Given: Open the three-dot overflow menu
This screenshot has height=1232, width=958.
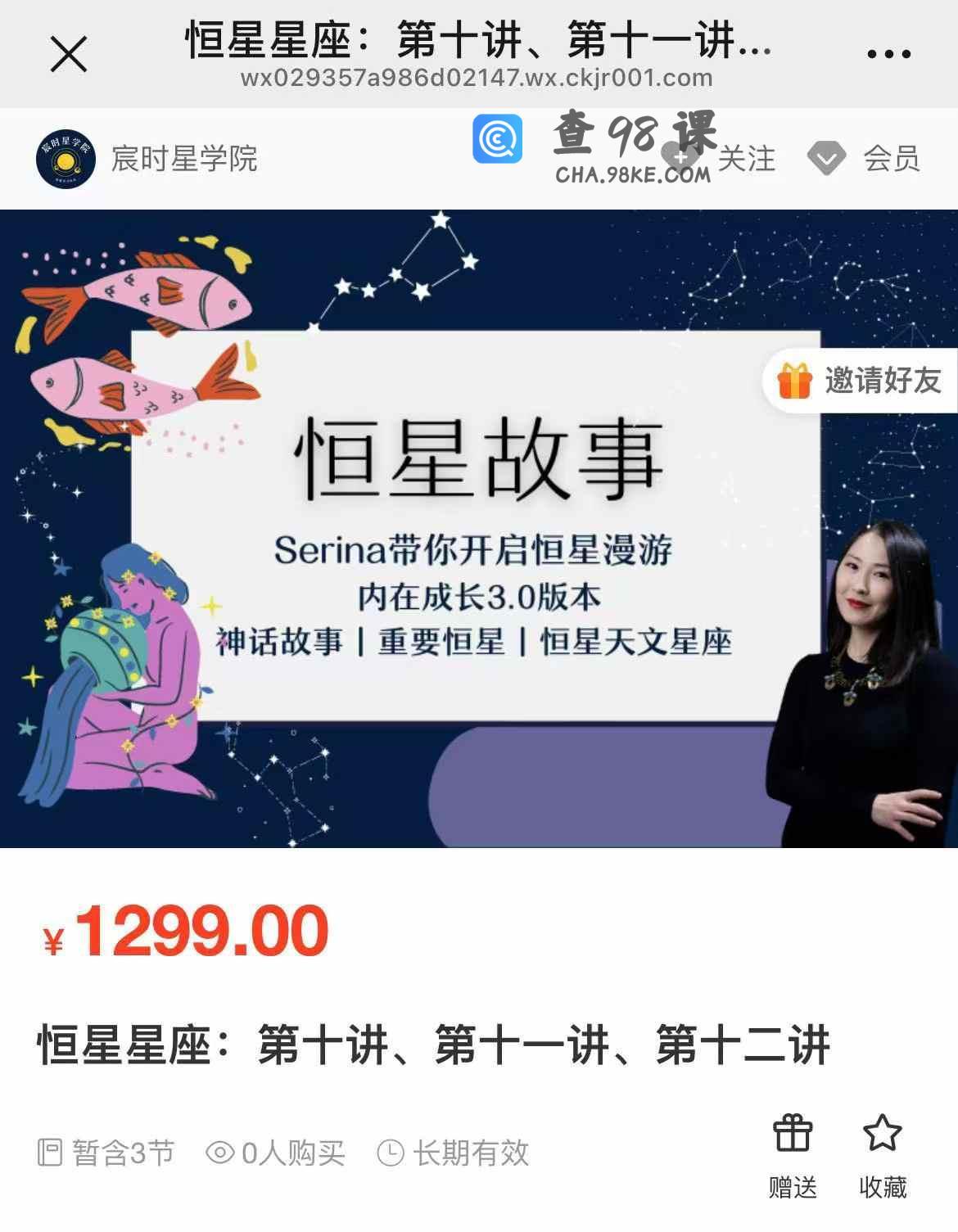Looking at the screenshot, I should click(888, 54).
